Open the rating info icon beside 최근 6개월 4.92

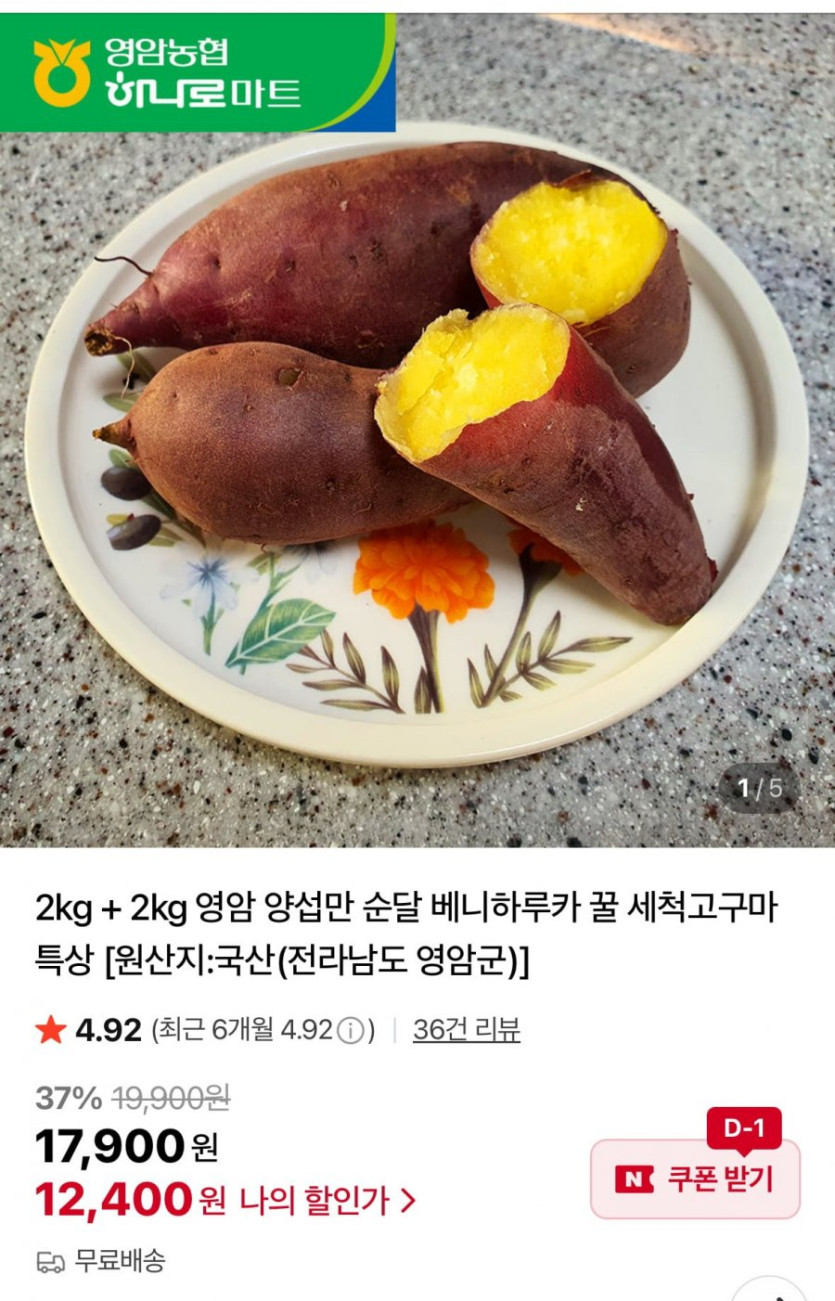pyautogui.click(x=349, y=1031)
